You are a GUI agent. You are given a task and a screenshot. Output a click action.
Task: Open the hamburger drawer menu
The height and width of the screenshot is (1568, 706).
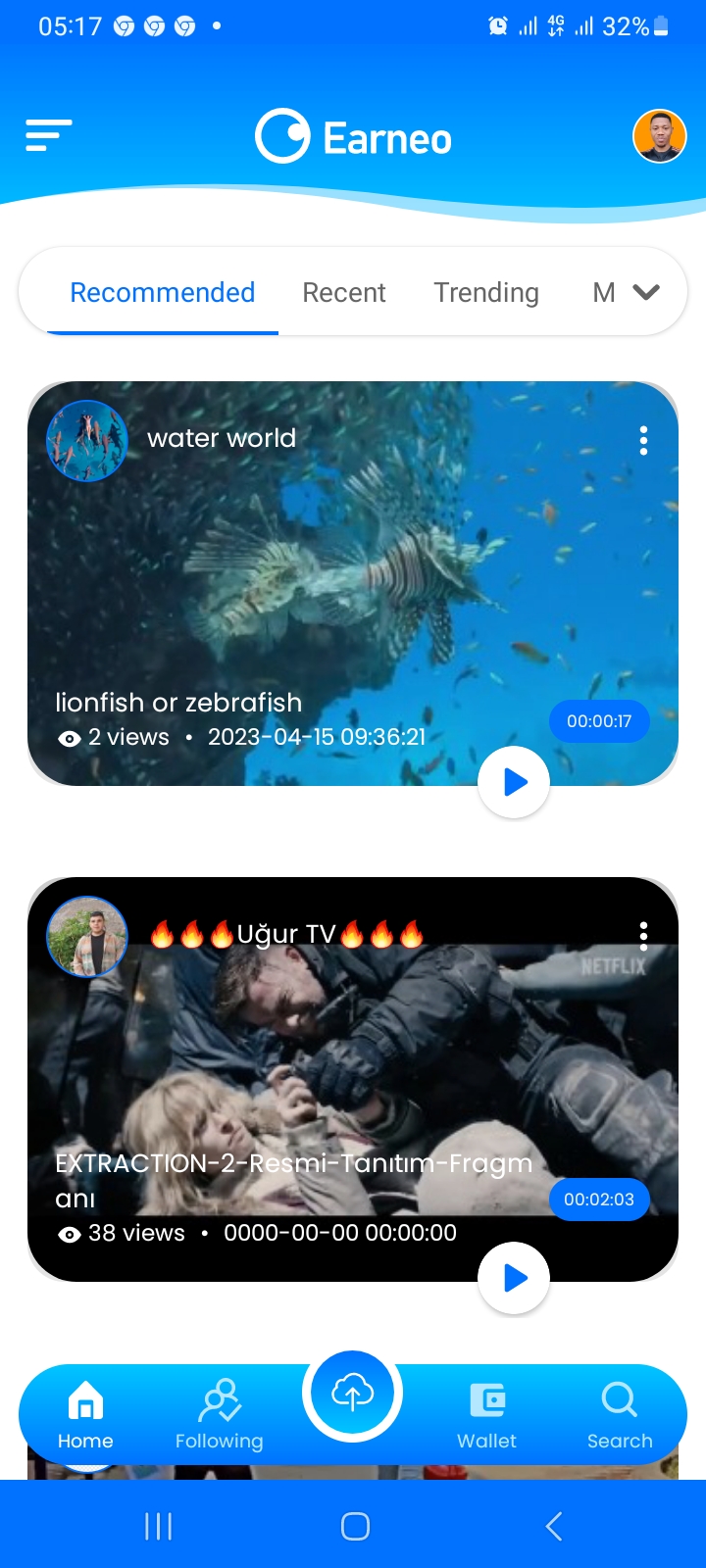coord(48,135)
